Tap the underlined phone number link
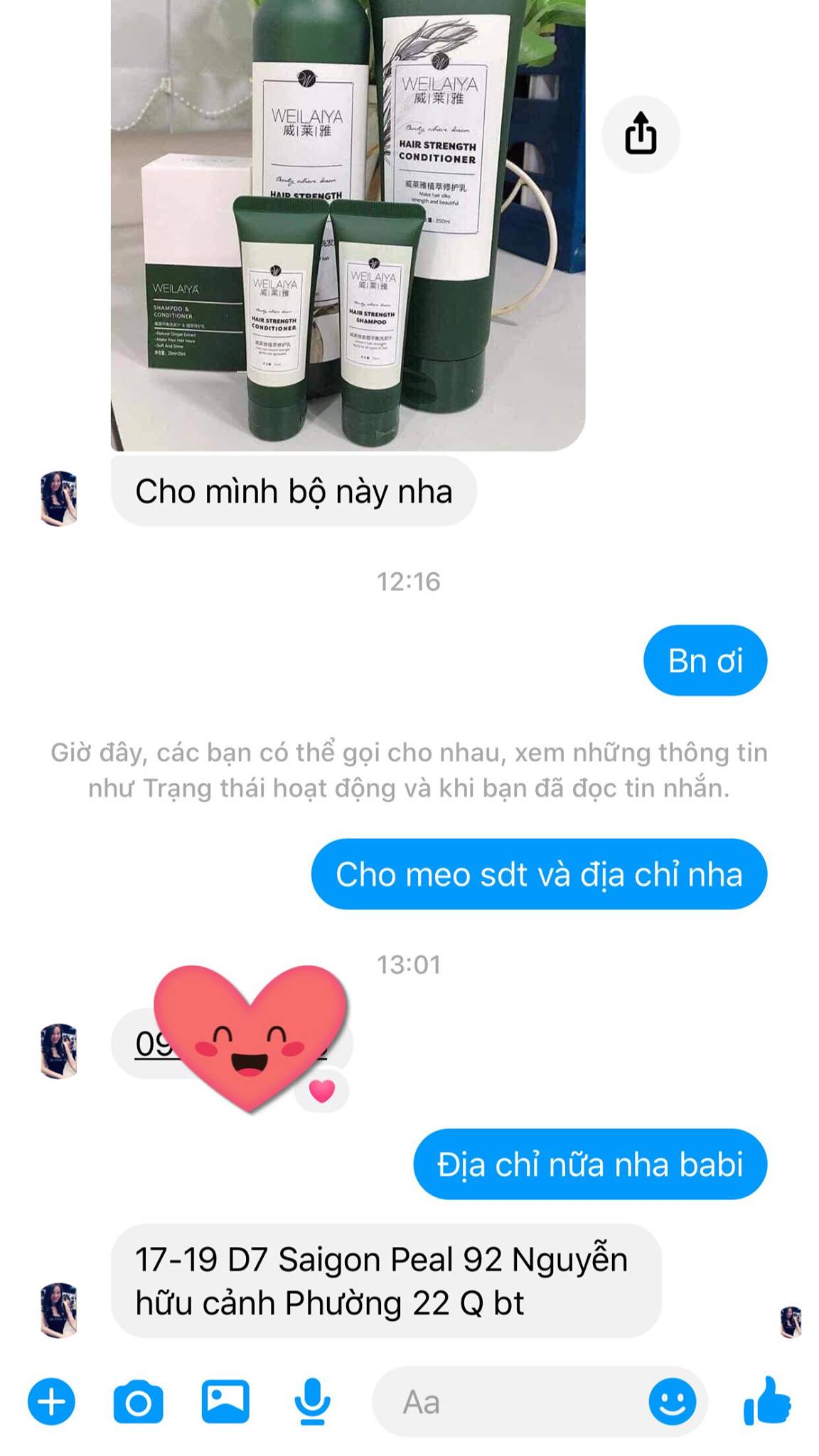819x1456 pixels. coord(153,1044)
